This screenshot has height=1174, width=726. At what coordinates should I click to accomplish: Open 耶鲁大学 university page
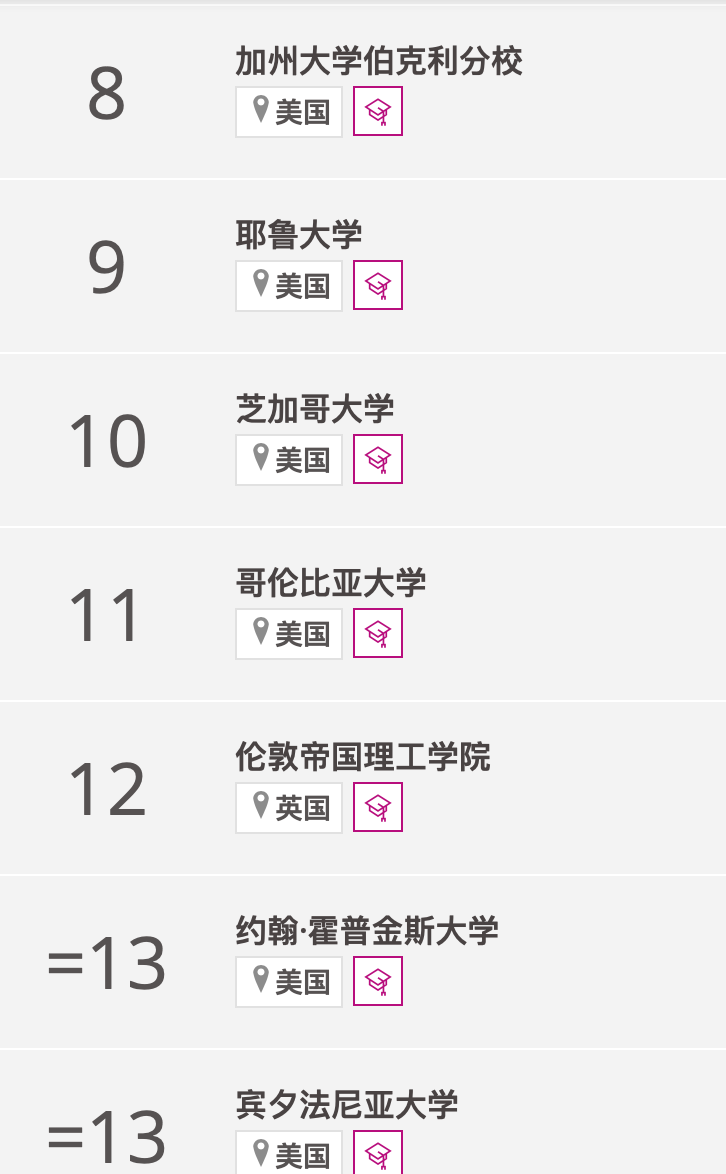tap(299, 235)
